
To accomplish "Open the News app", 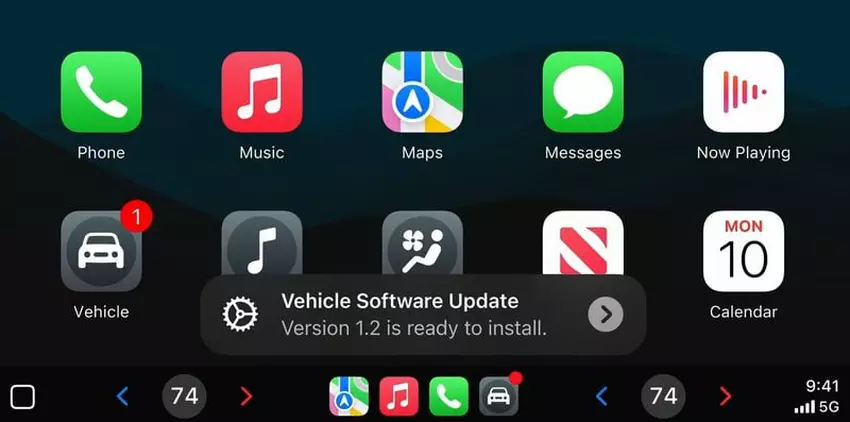I will click(583, 244).
